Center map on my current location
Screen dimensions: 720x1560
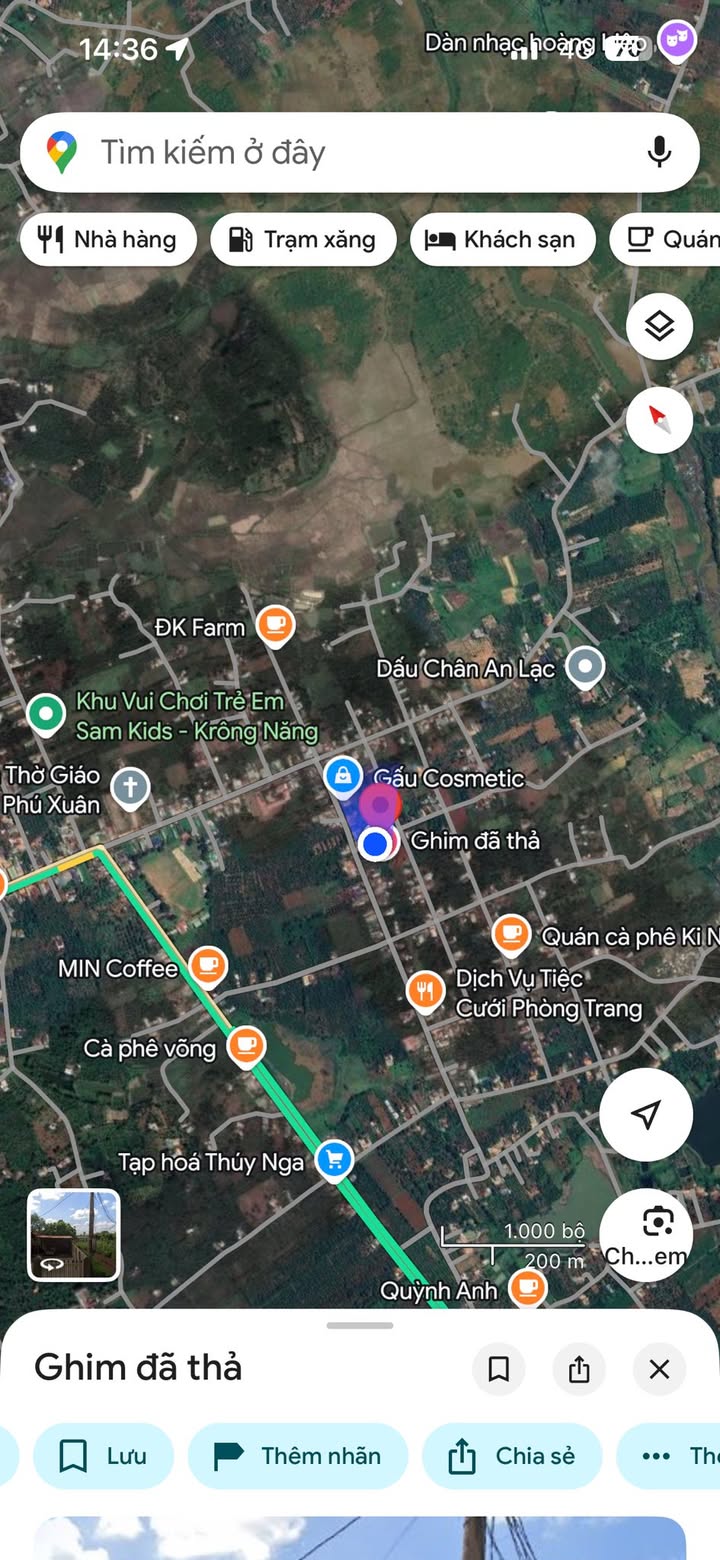646,1114
